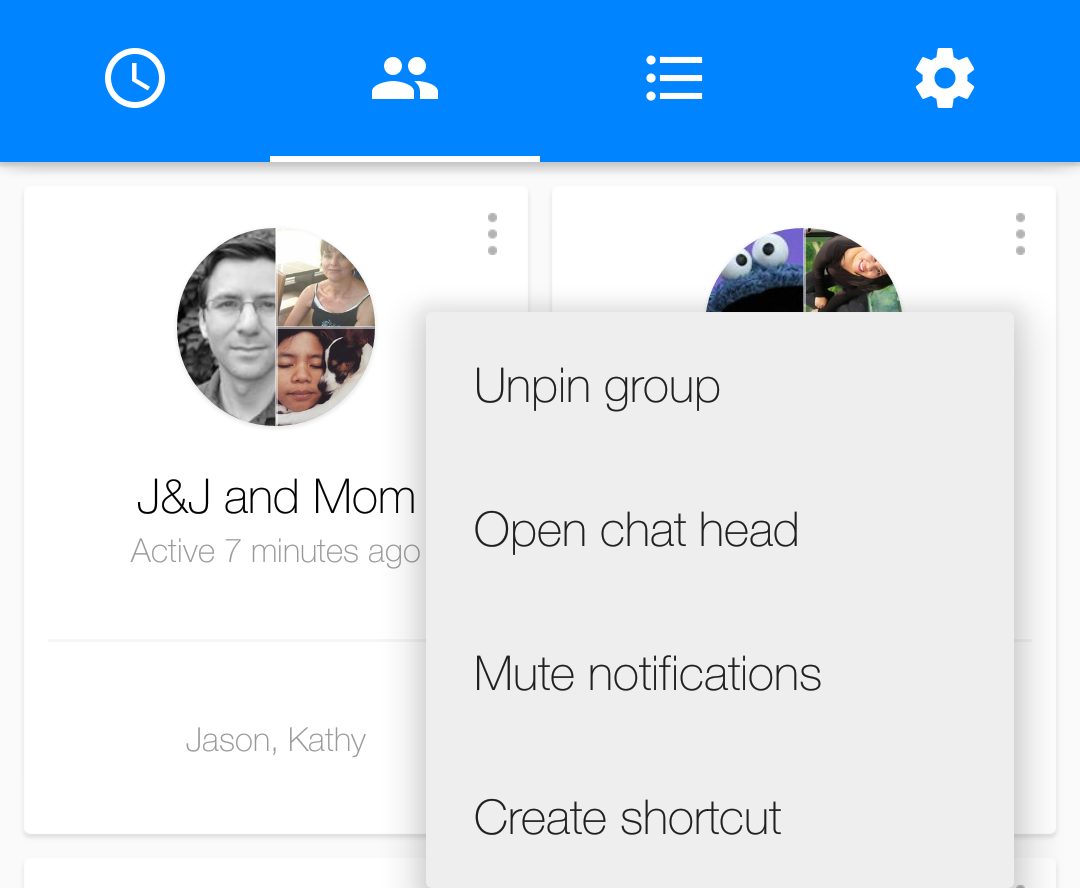Open overflow menu on the Cookie Monster group card

point(1020,234)
